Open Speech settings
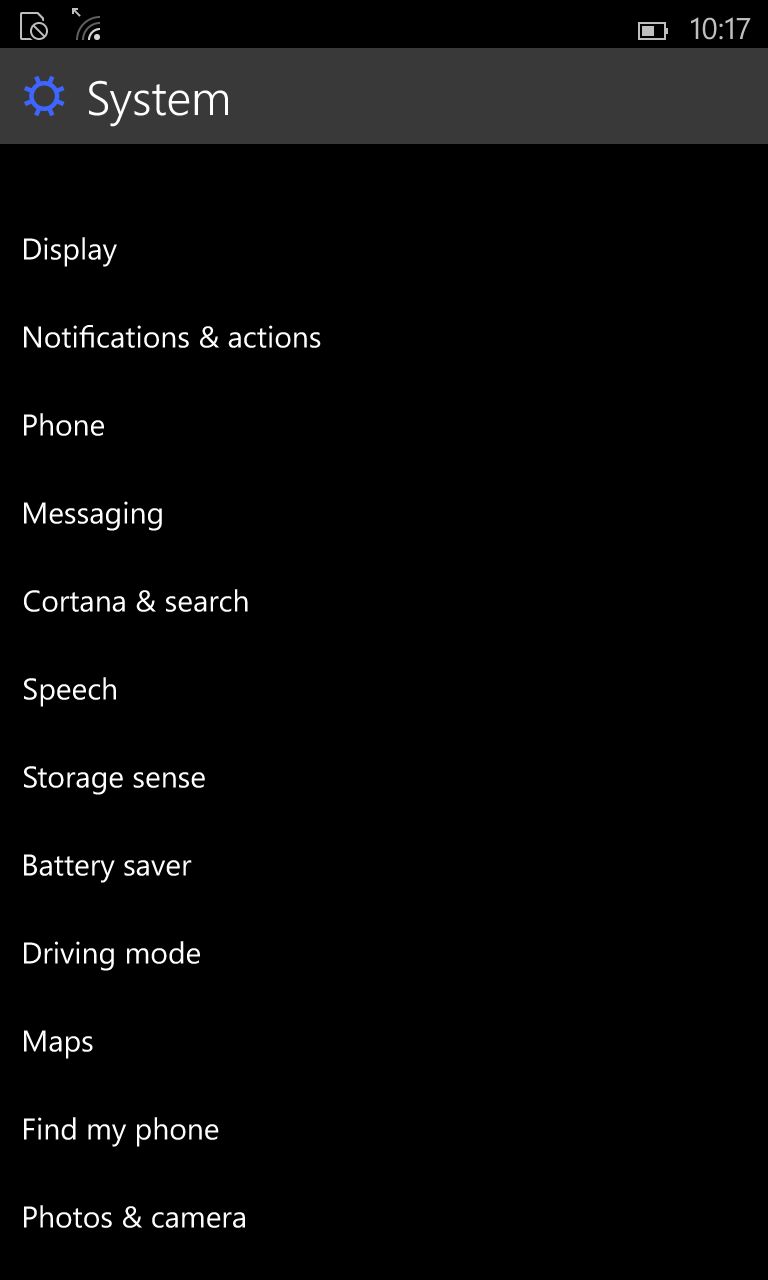The height and width of the screenshot is (1280, 768). [384, 690]
